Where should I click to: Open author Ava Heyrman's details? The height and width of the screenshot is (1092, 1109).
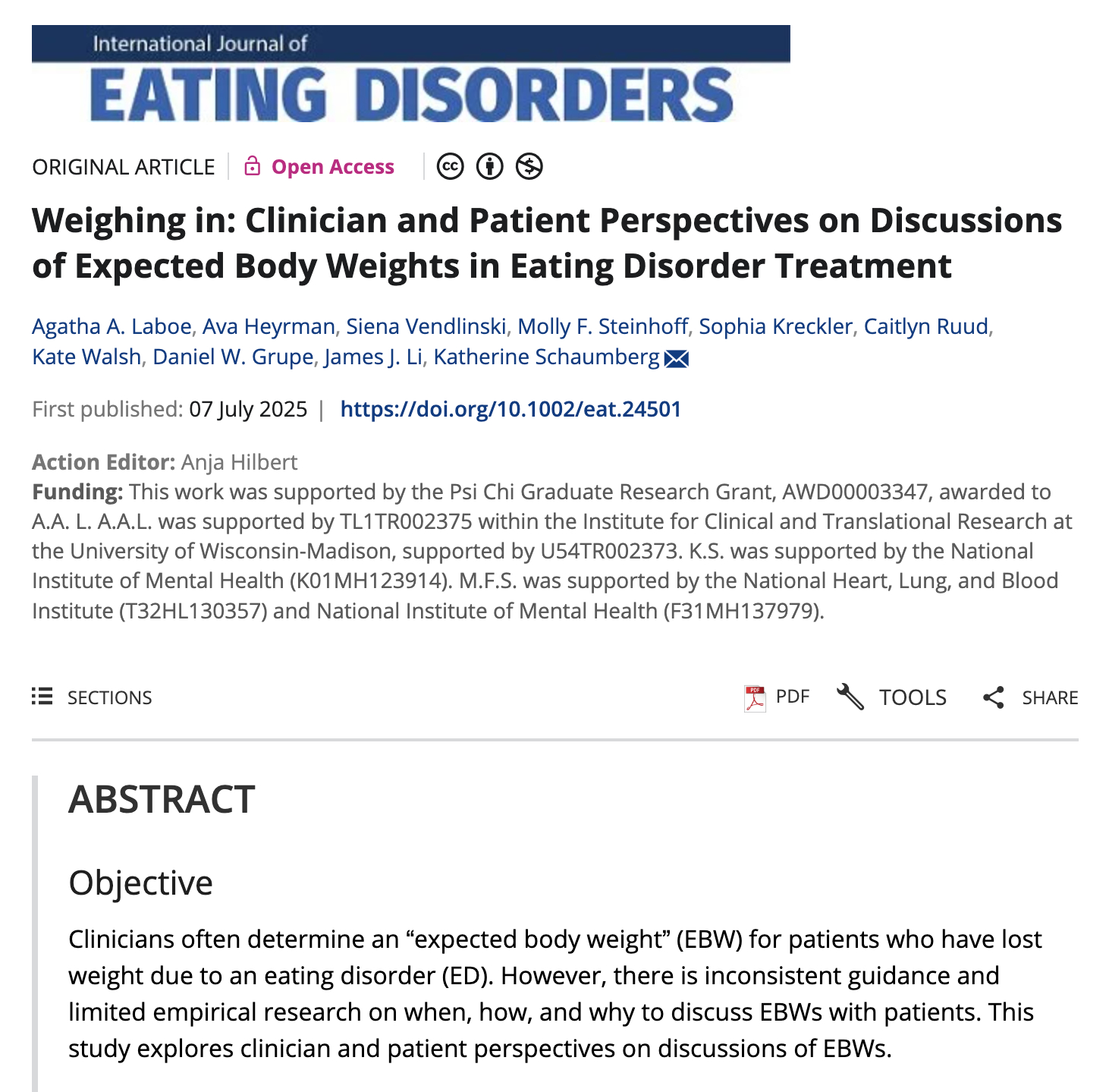269,326
